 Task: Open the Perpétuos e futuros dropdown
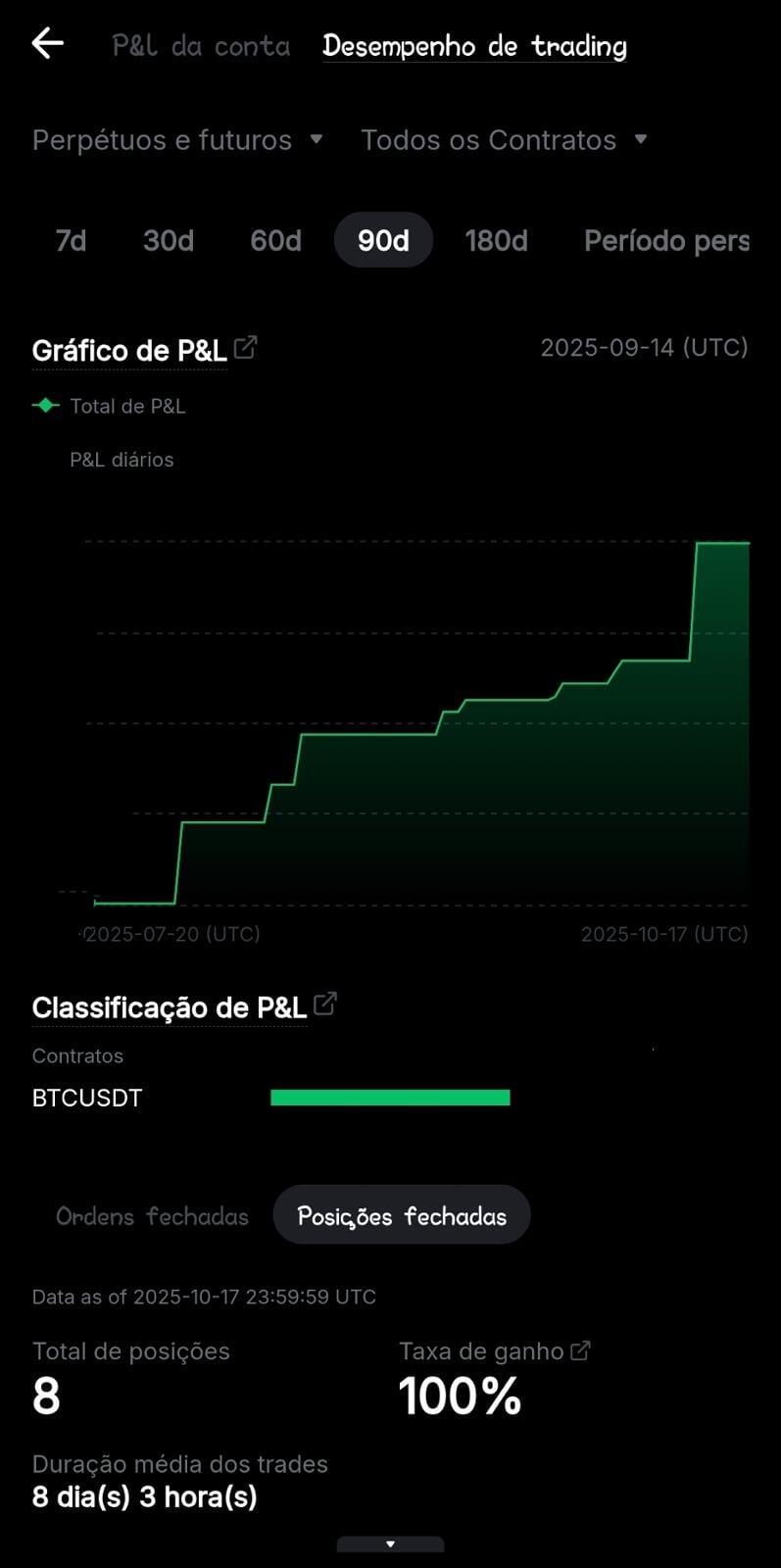point(177,140)
